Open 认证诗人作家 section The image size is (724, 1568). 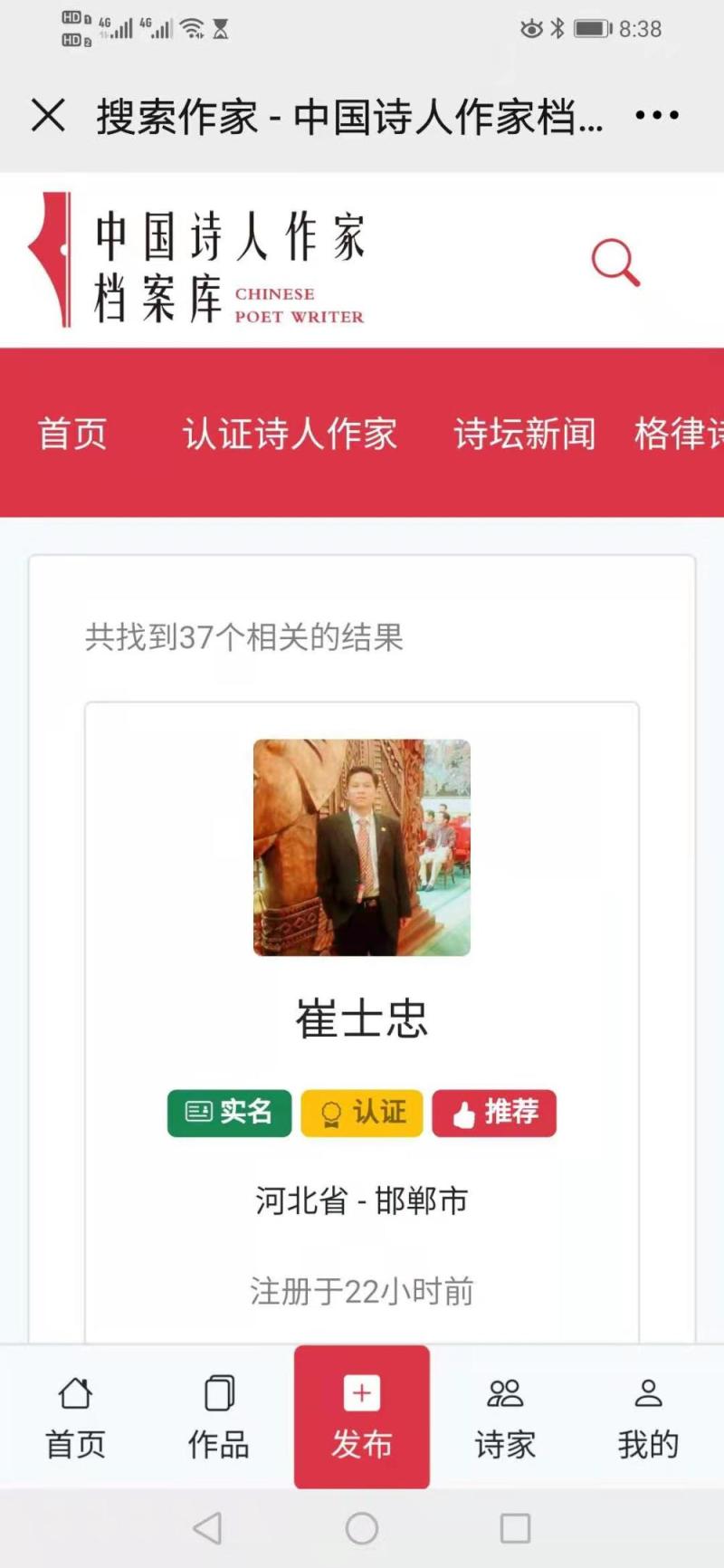(x=290, y=434)
